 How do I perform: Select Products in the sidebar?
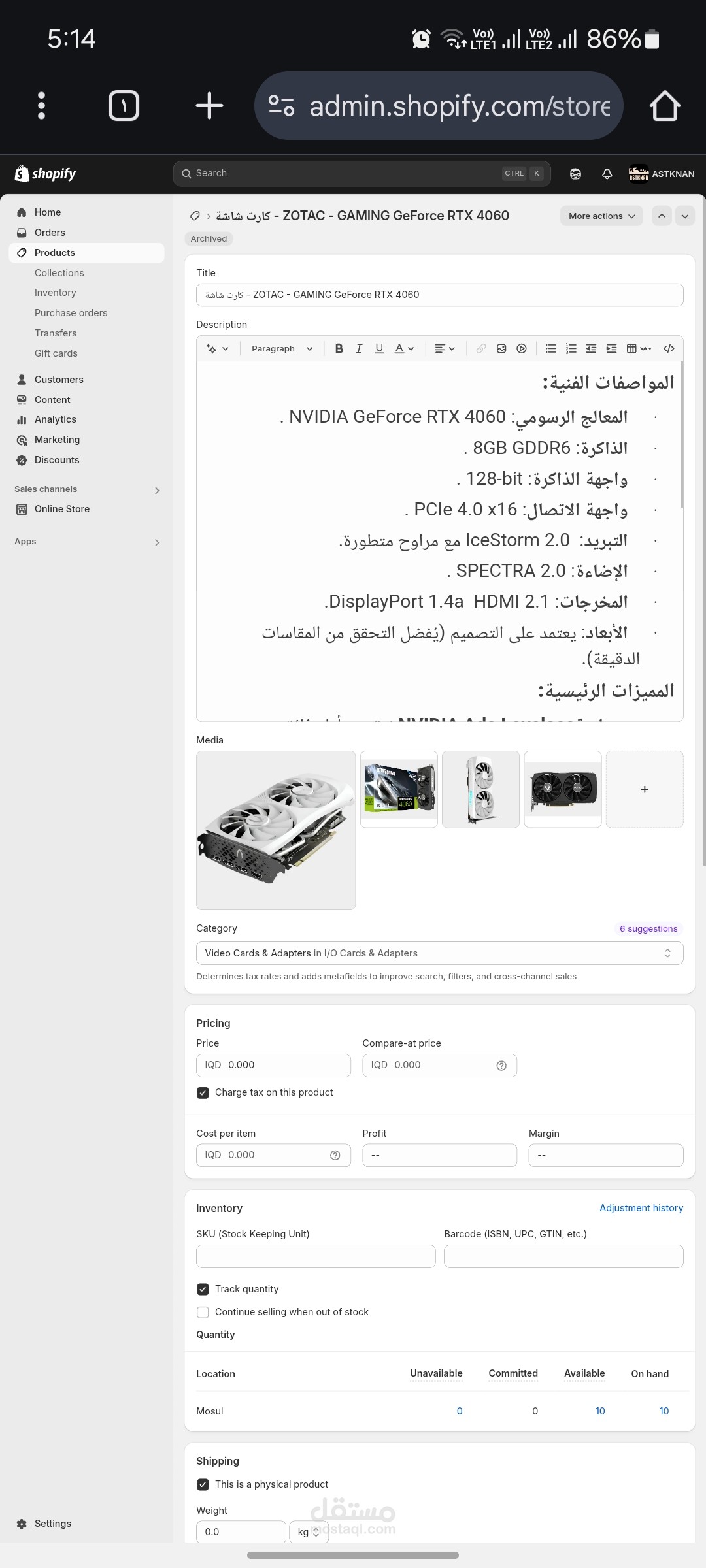pyautogui.click(x=54, y=253)
